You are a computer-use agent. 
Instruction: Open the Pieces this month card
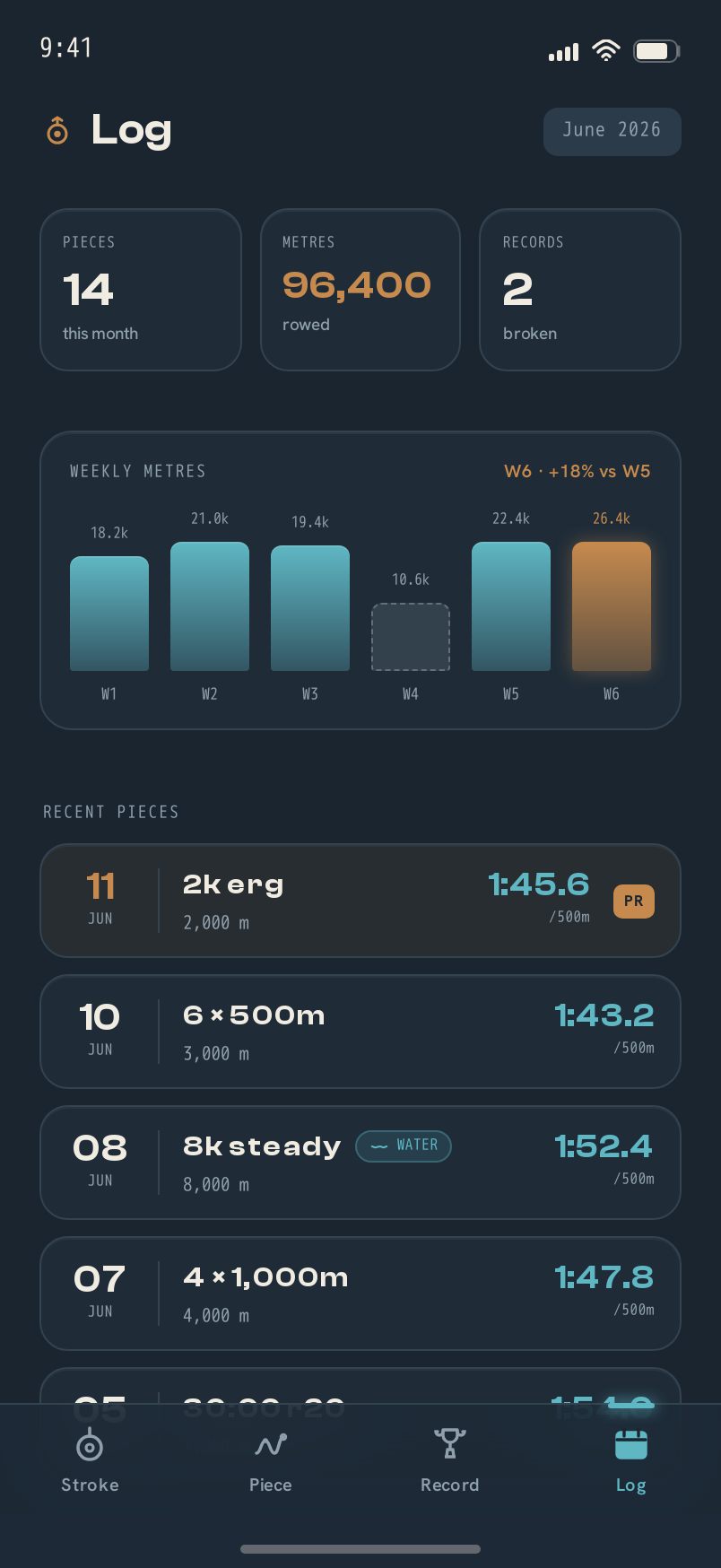pos(141,290)
